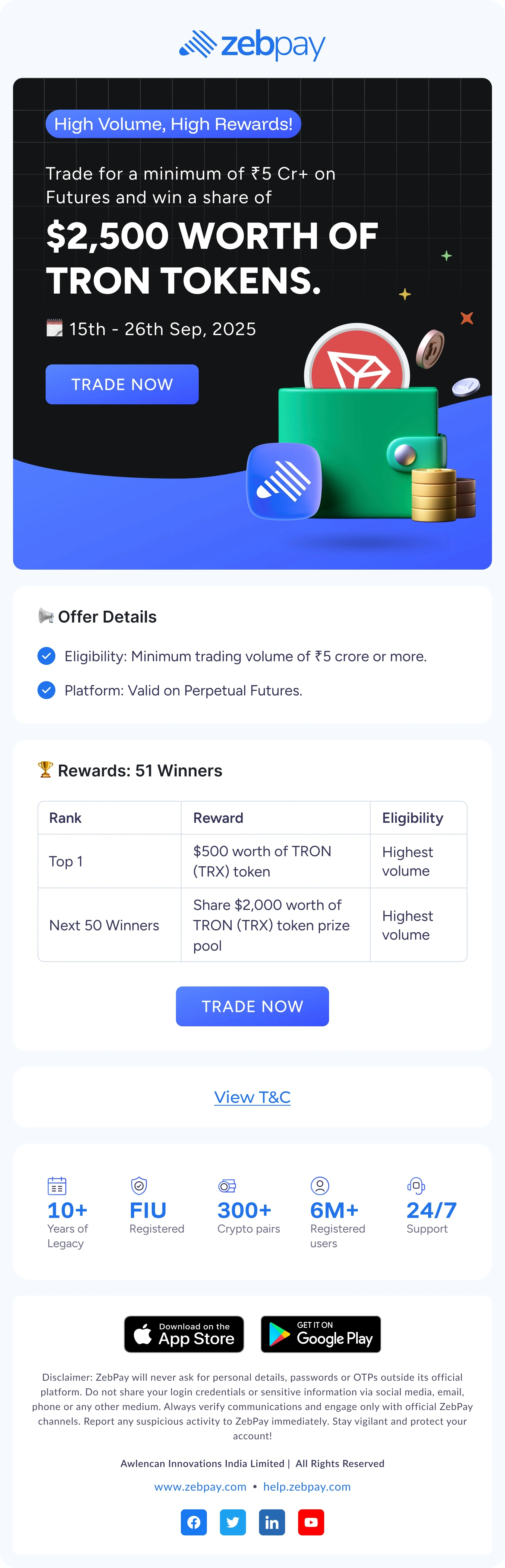Open ZebPay Twitter profile
This screenshot has height=1568, width=505.
coord(233,1522)
